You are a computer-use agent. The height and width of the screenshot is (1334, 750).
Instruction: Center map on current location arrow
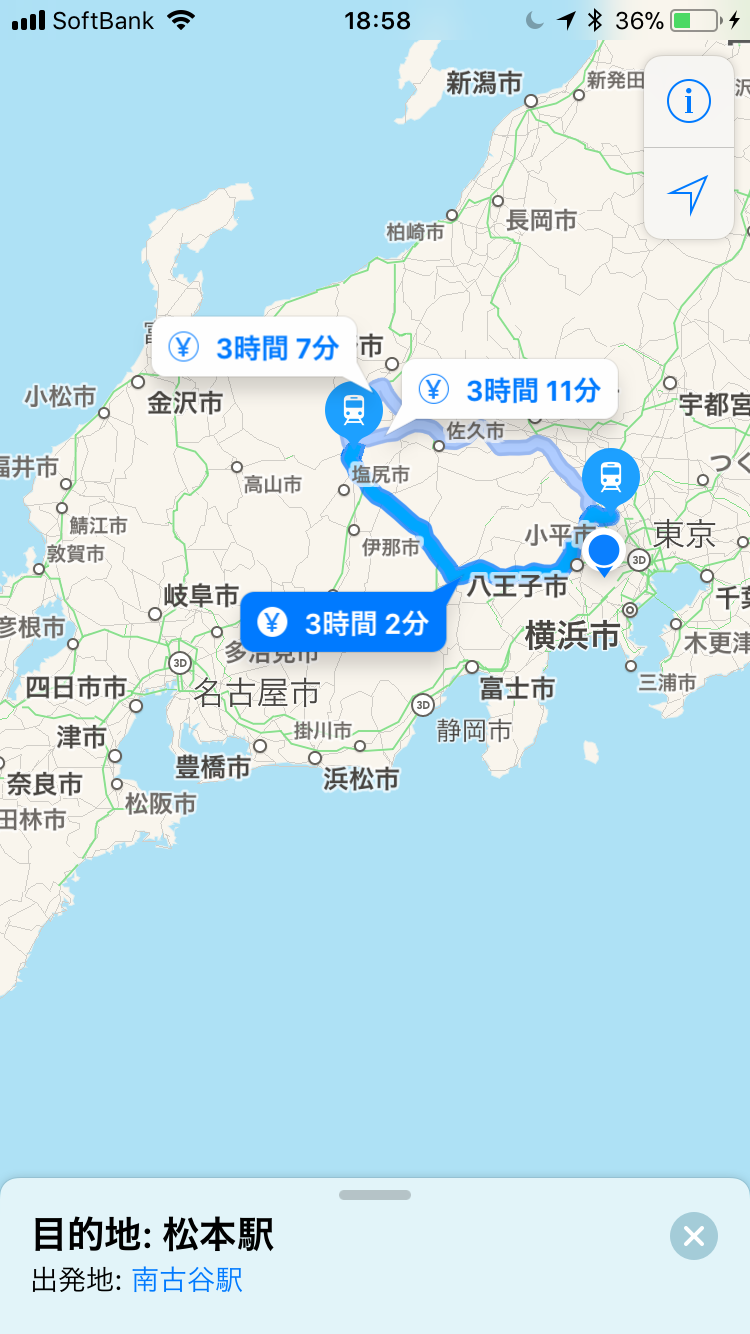coord(688,194)
